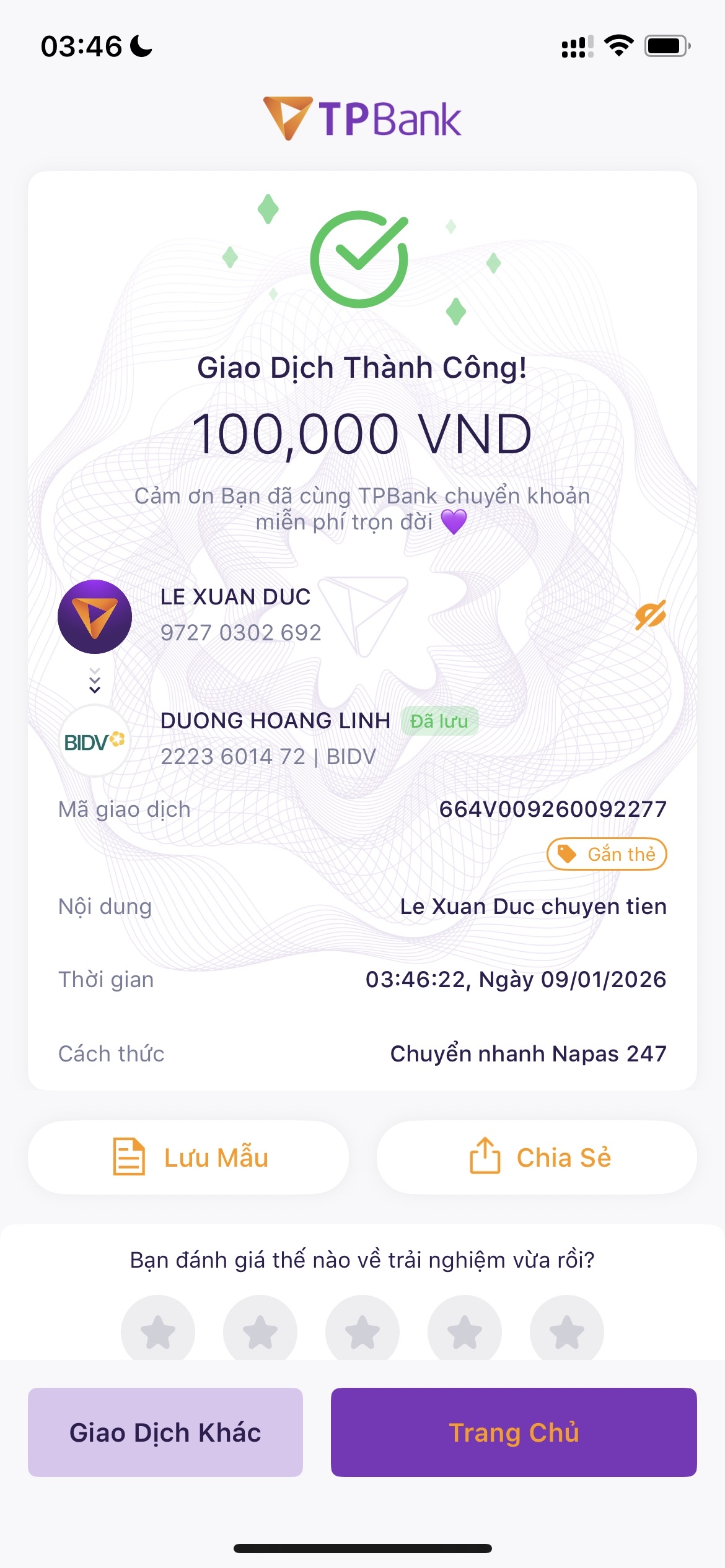Viewport: 725px width, 1568px height.
Task: Tap the Gắn thẻ tag button
Action: pyautogui.click(x=607, y=854)
